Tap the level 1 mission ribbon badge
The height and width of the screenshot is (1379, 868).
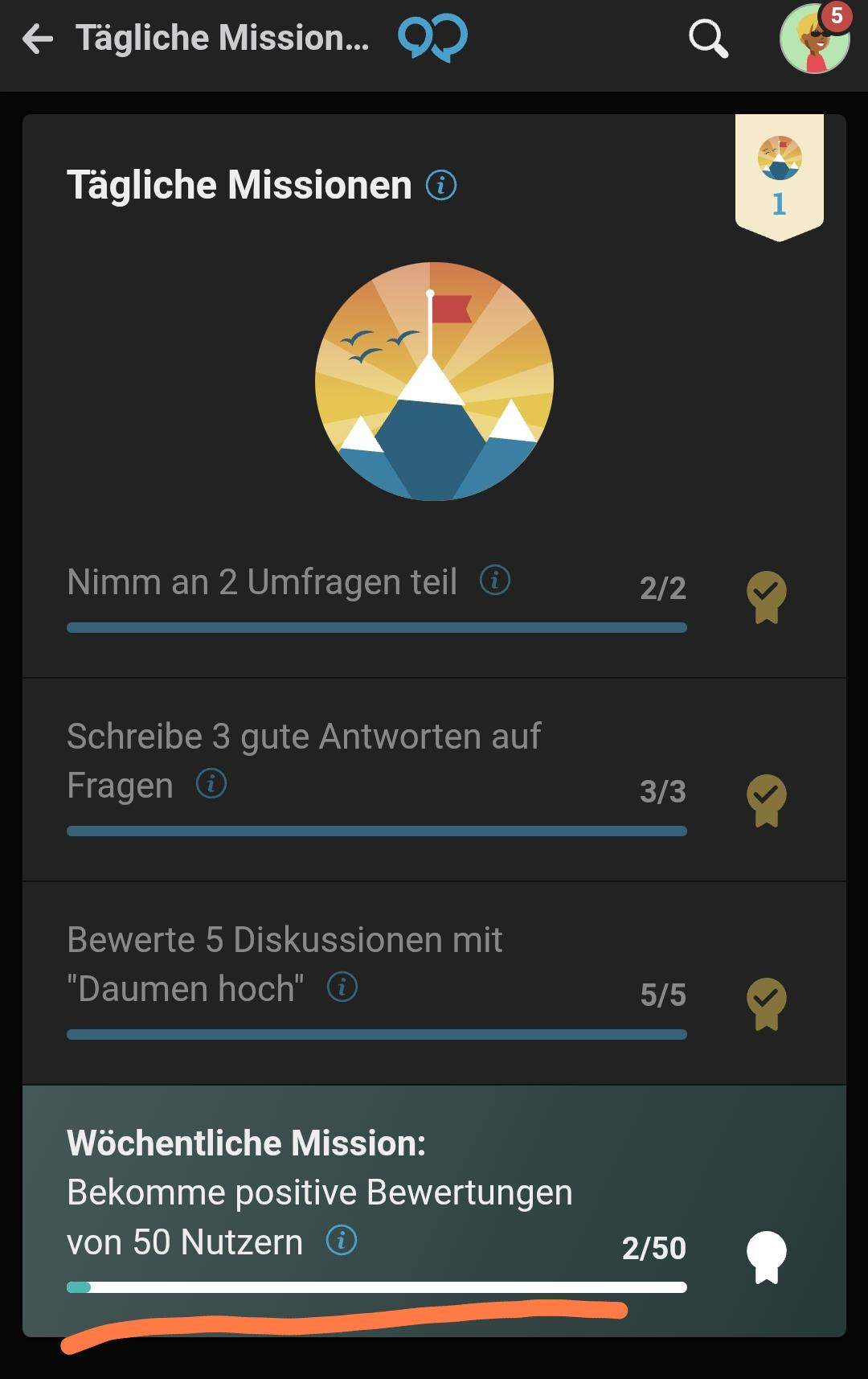pyautogui.click(x=778, y=173)
